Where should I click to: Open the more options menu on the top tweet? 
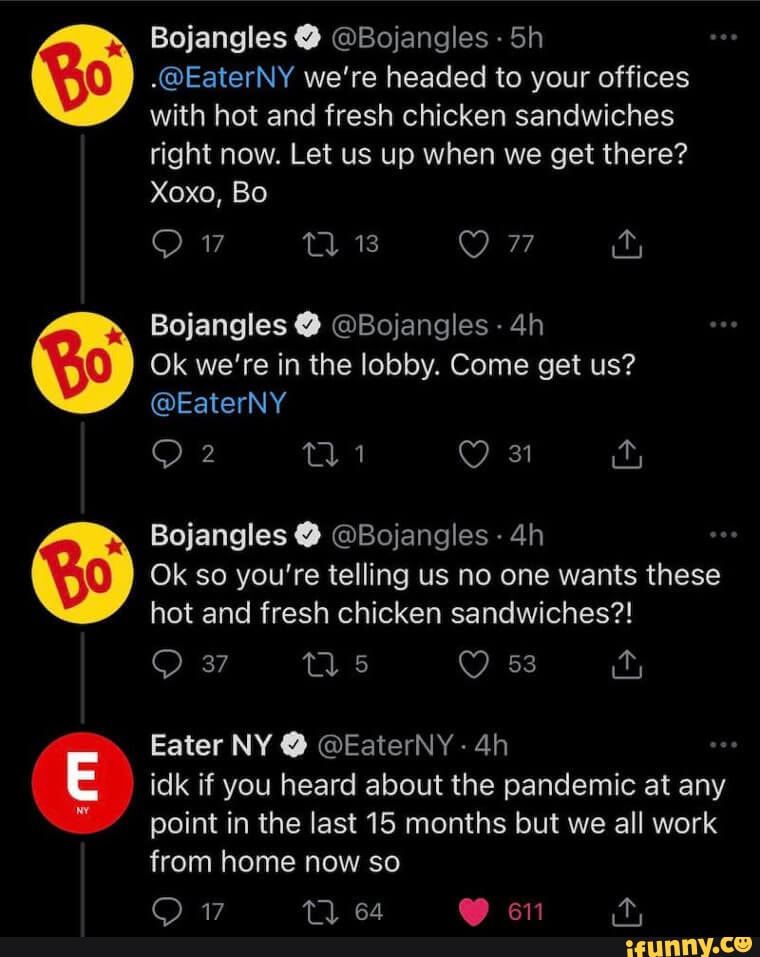[x=722, y=35]
